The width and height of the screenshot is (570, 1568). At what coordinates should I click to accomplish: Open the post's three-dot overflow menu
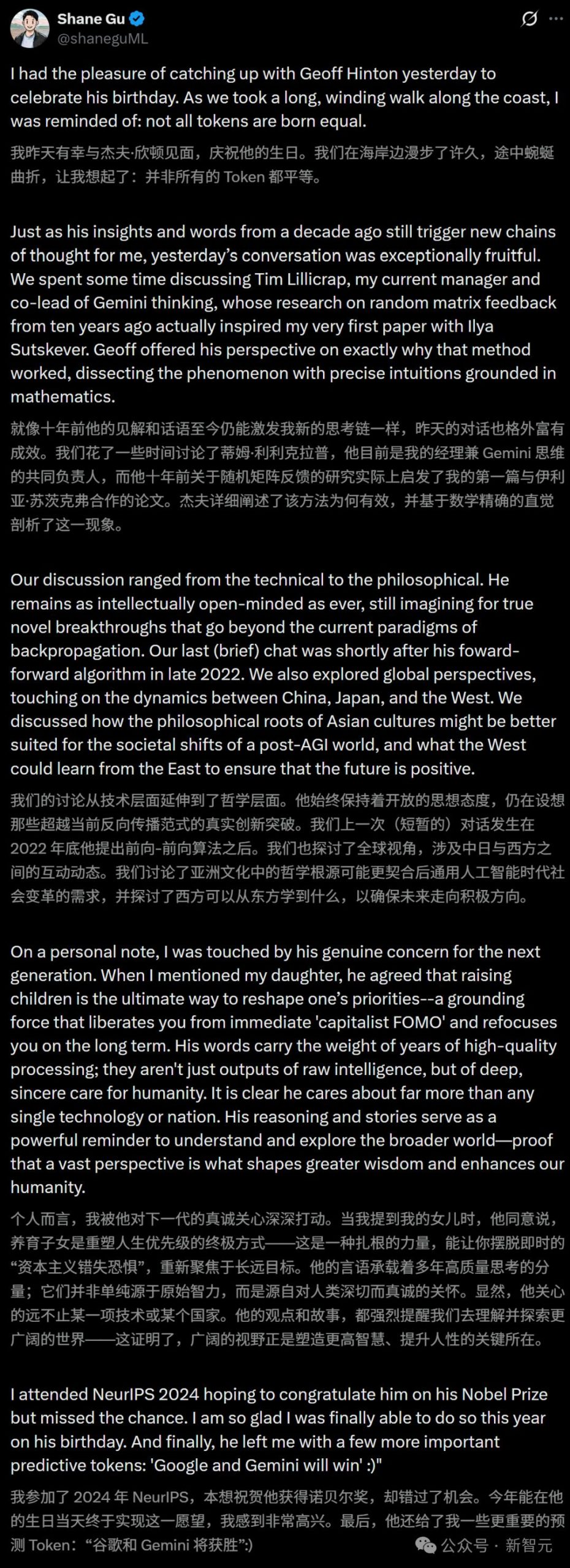[x=556, y=19]
